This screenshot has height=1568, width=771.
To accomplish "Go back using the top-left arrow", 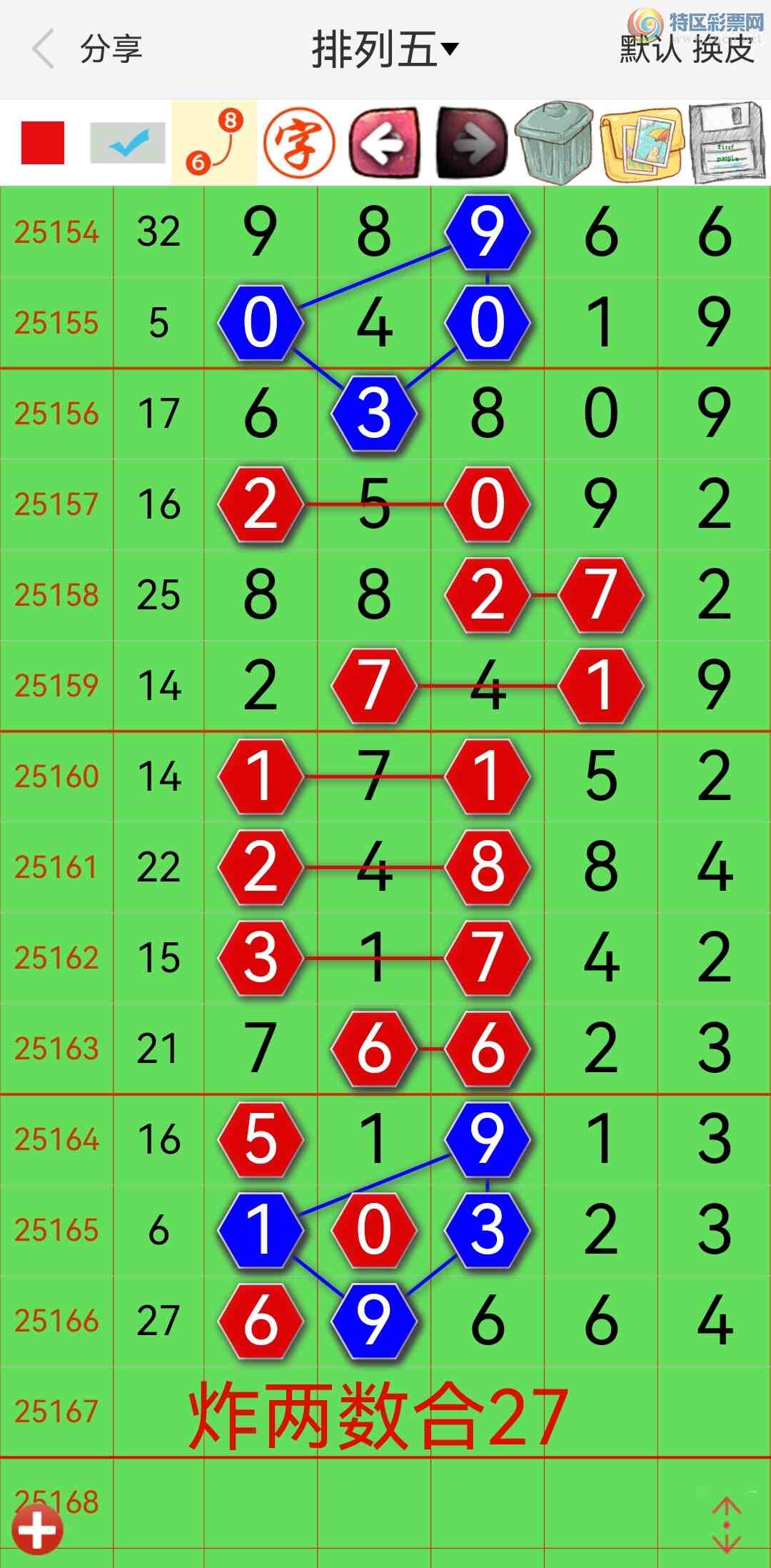I will tap(43, 49).
